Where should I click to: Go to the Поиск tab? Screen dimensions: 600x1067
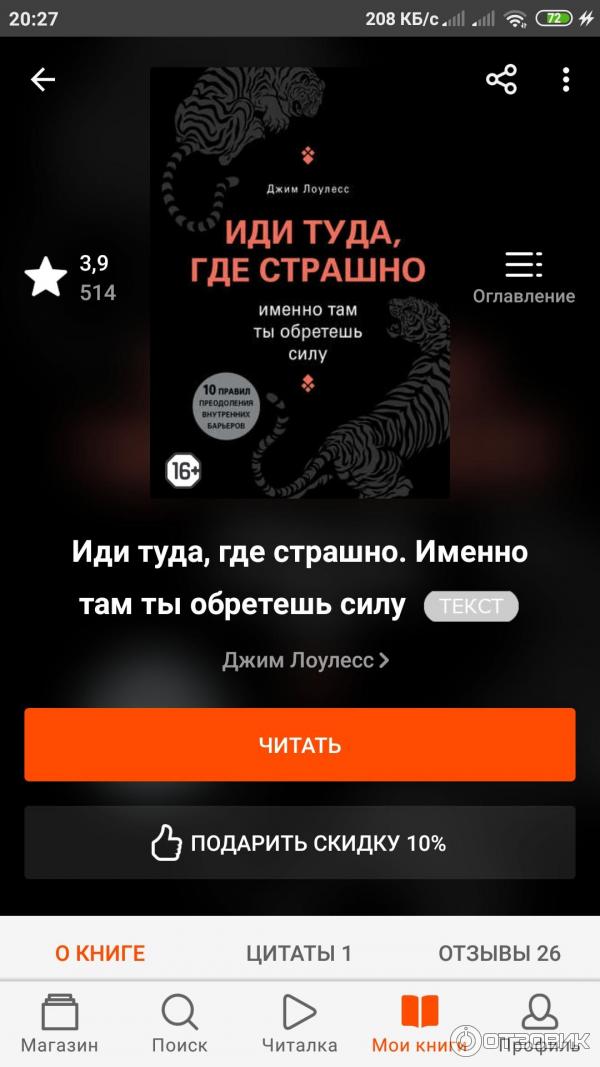[x=180, y=1024]
